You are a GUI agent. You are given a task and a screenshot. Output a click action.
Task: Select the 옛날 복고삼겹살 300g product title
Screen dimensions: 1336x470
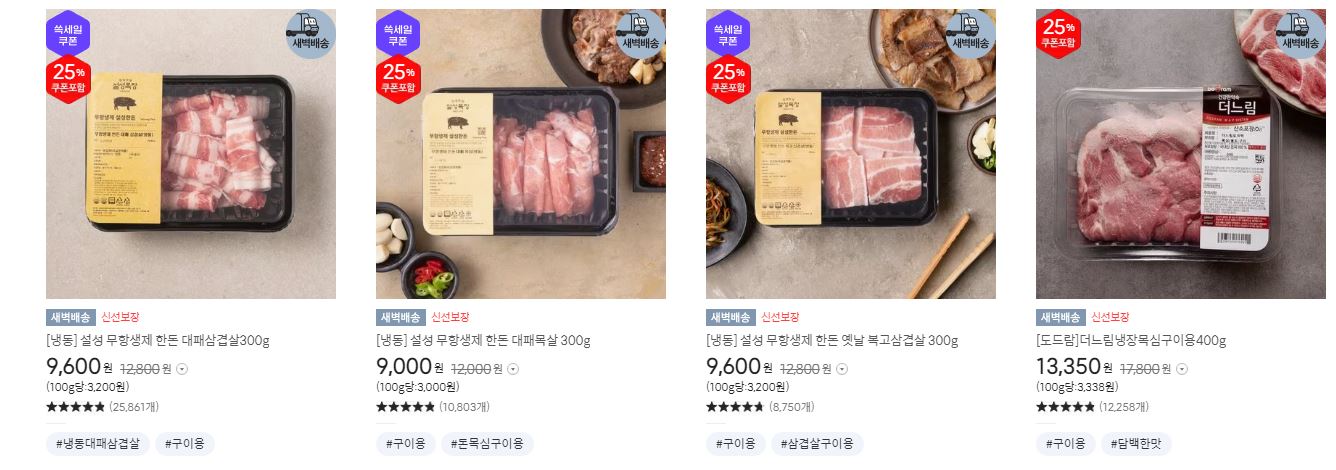pyautogui.click(x=832, y=341)
